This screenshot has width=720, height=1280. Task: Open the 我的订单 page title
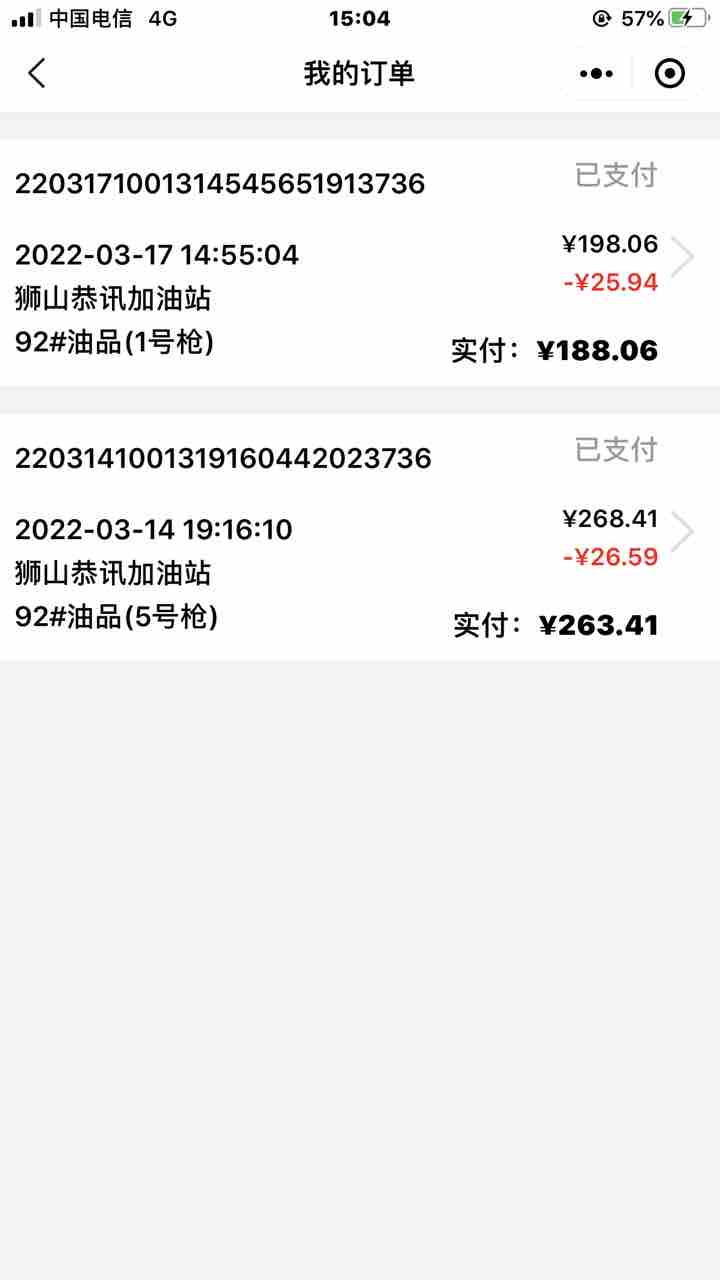pyautogui.click(x=360, y=73)
